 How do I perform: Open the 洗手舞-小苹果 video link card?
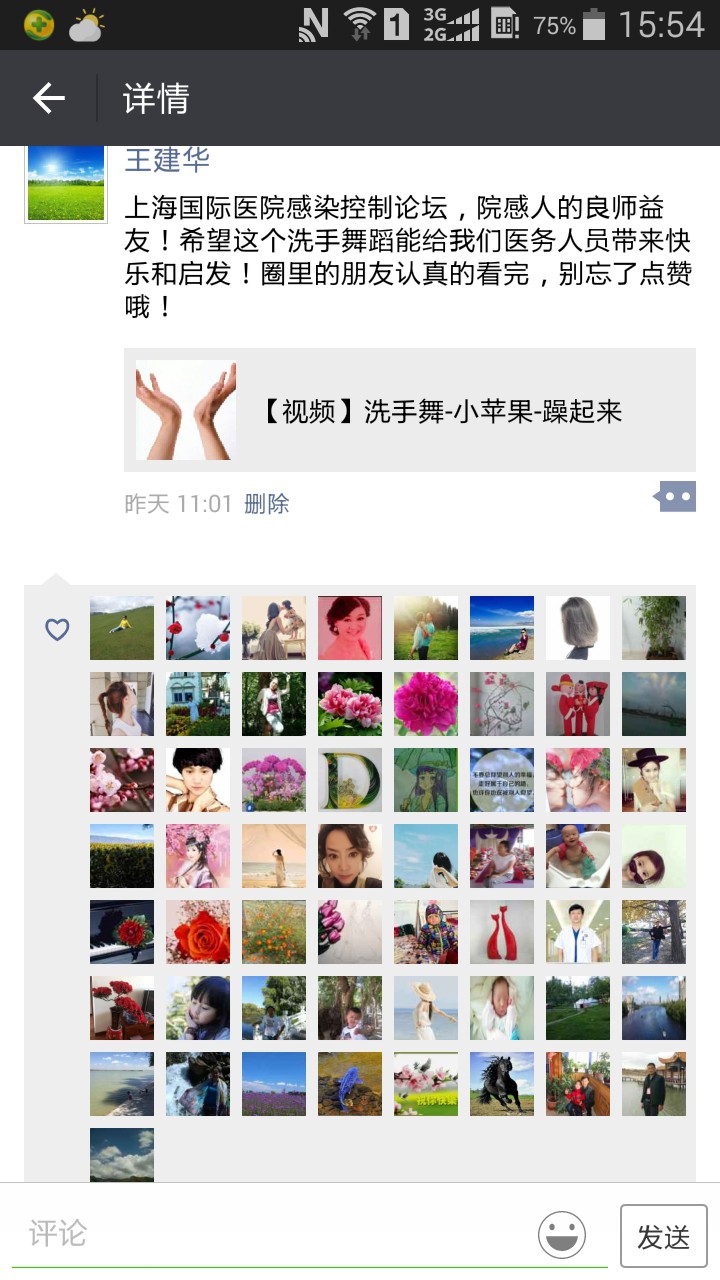pos(410,410)
